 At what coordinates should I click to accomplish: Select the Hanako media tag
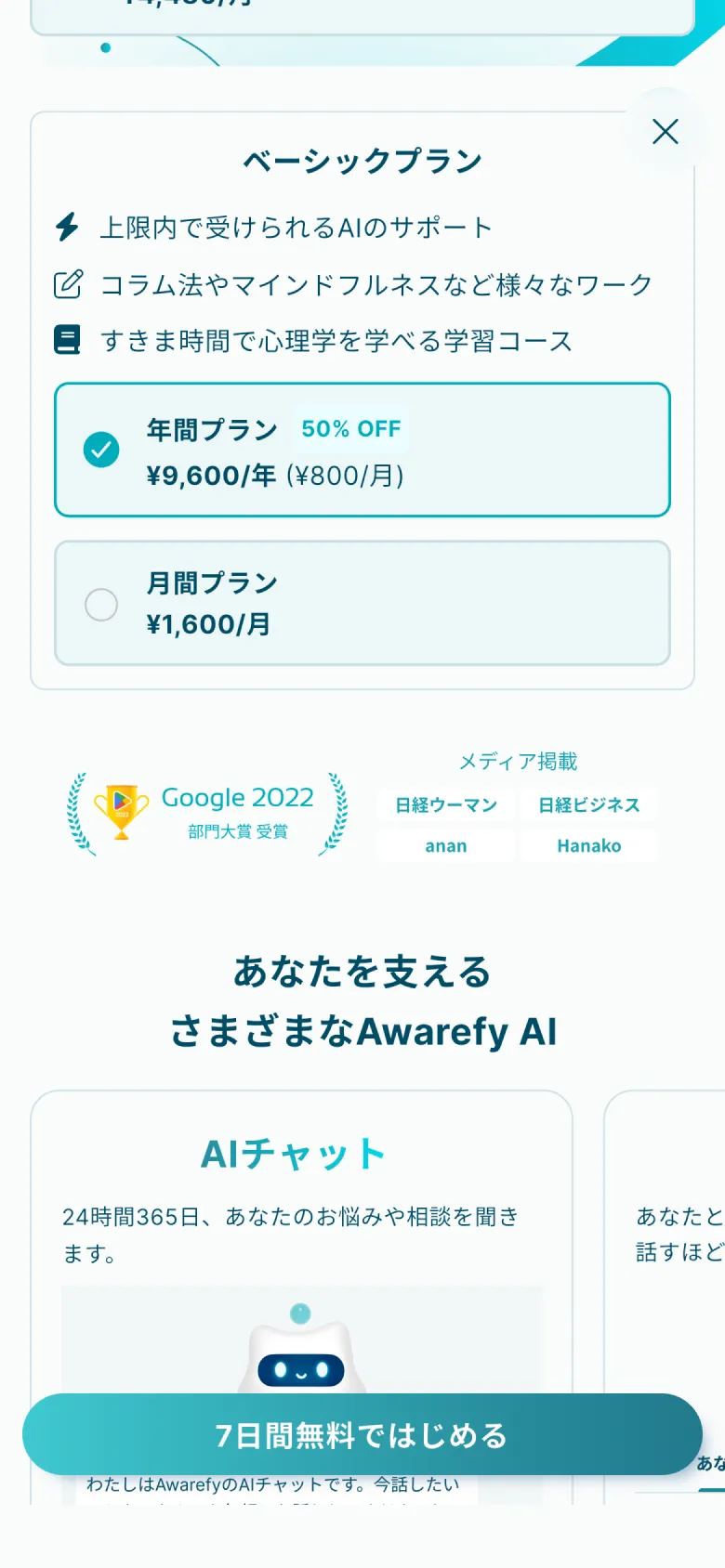coord(589,845)
